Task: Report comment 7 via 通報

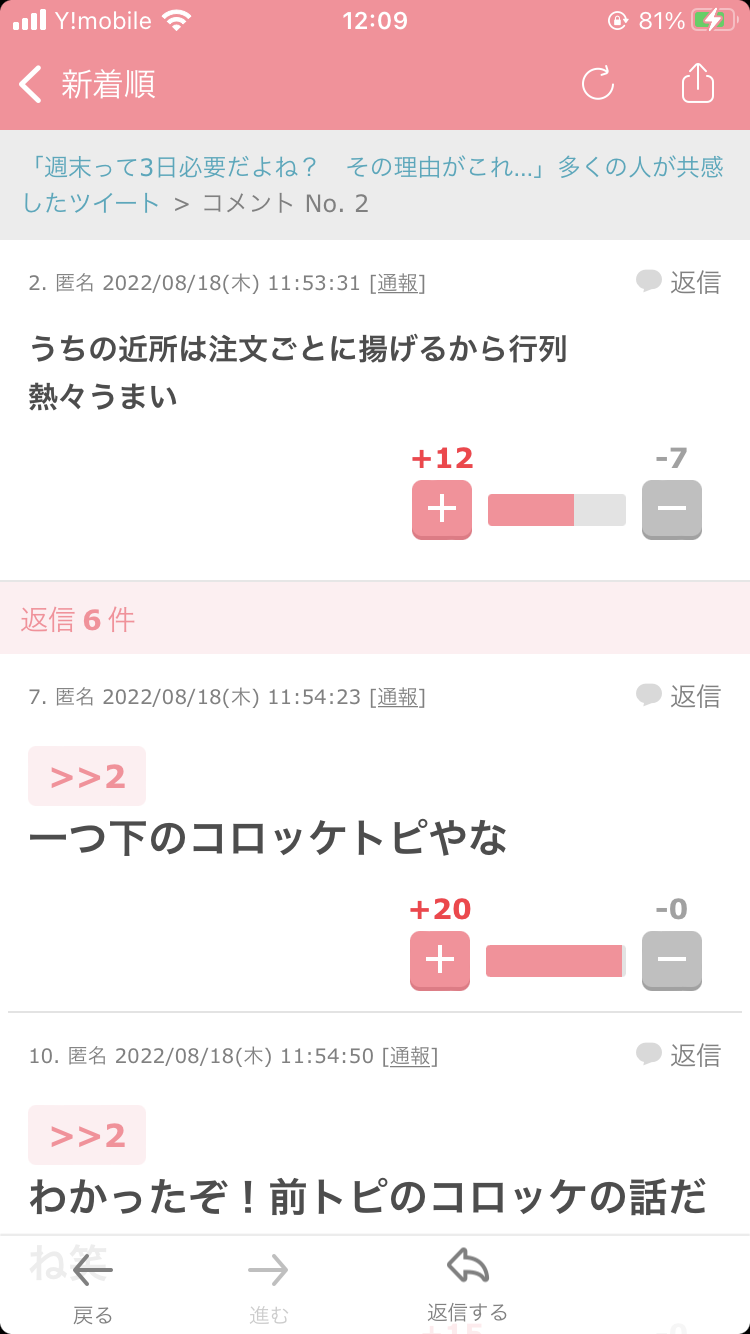Action: pyautogui.click(x=398, y=697)
